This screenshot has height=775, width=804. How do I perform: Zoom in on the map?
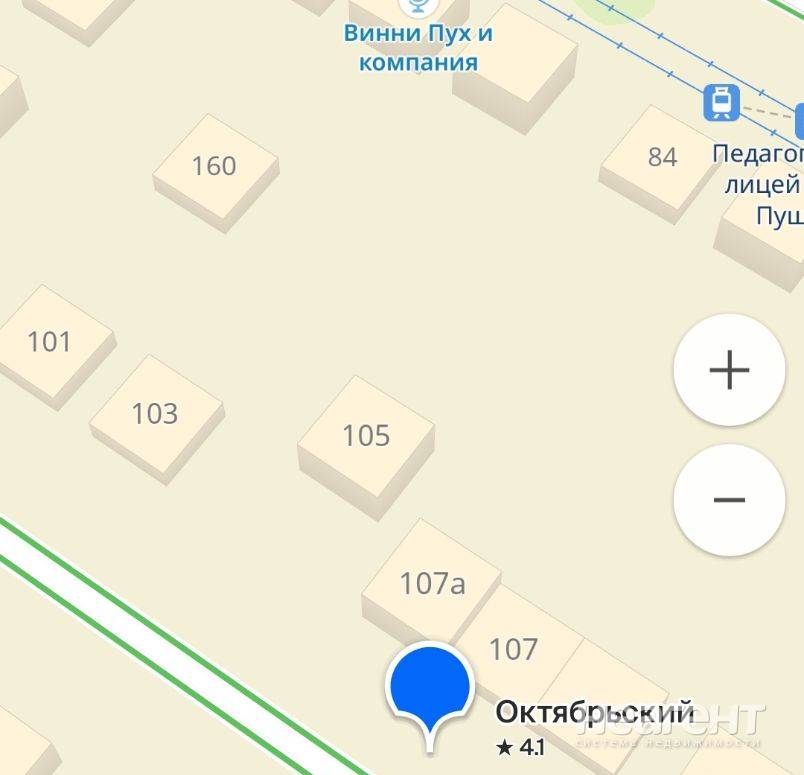tap(729, 370)
